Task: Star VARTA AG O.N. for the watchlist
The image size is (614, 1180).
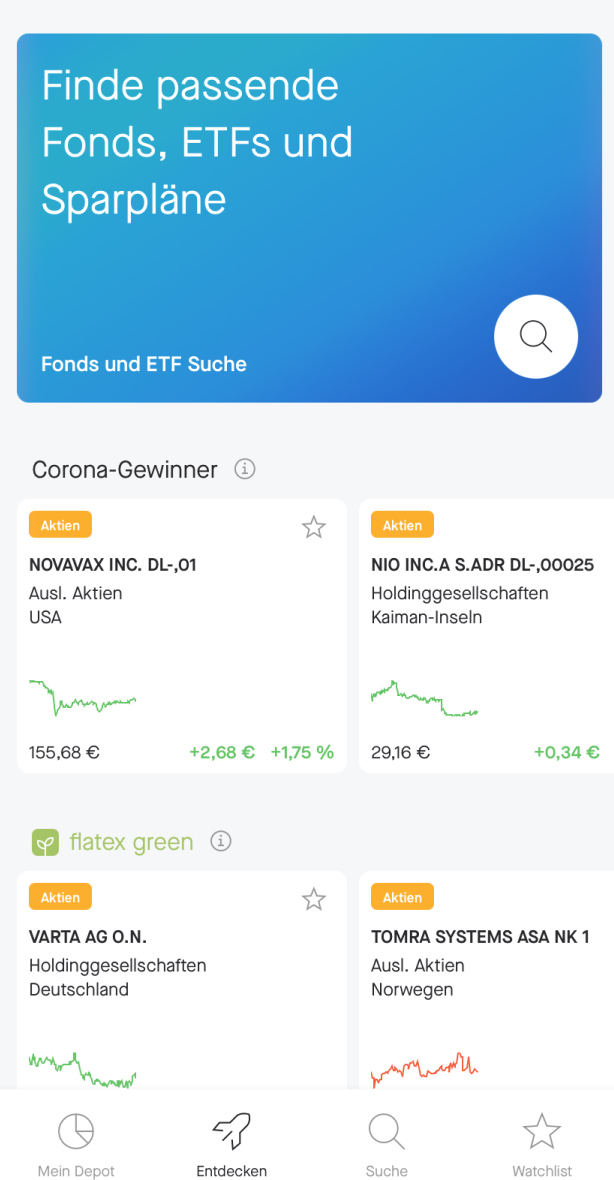Action: point(314,899)
